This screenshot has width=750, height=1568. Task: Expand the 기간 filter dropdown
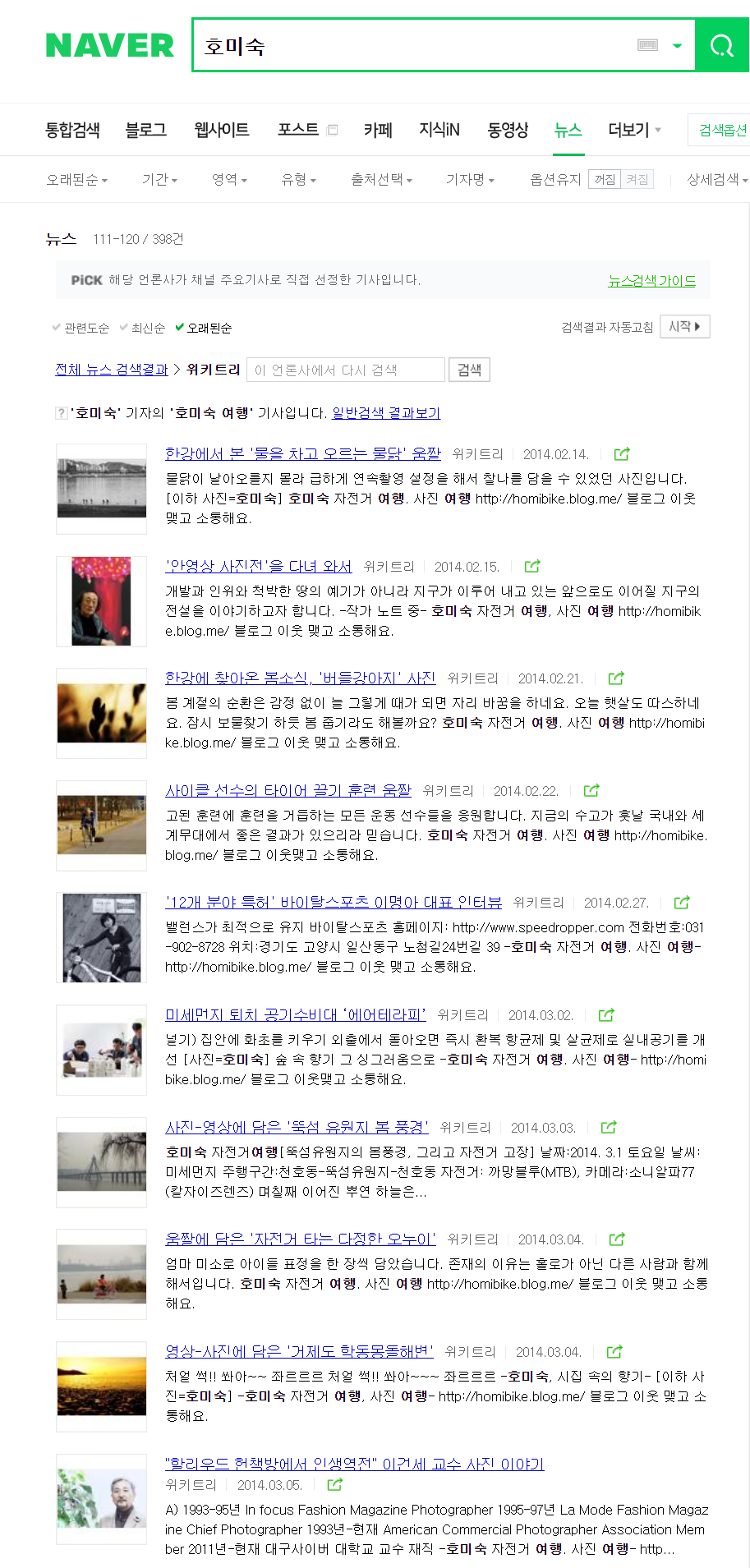pyautogui.click(x=159, y=179)
